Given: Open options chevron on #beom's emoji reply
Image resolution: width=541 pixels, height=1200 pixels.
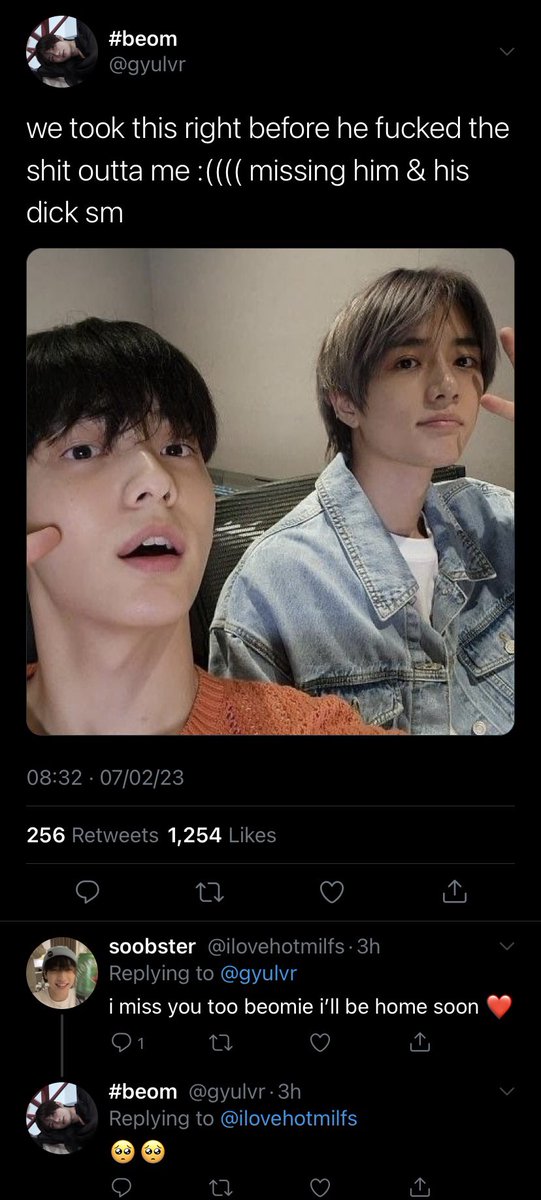Looking at the screenshot, I should 506,1091.
